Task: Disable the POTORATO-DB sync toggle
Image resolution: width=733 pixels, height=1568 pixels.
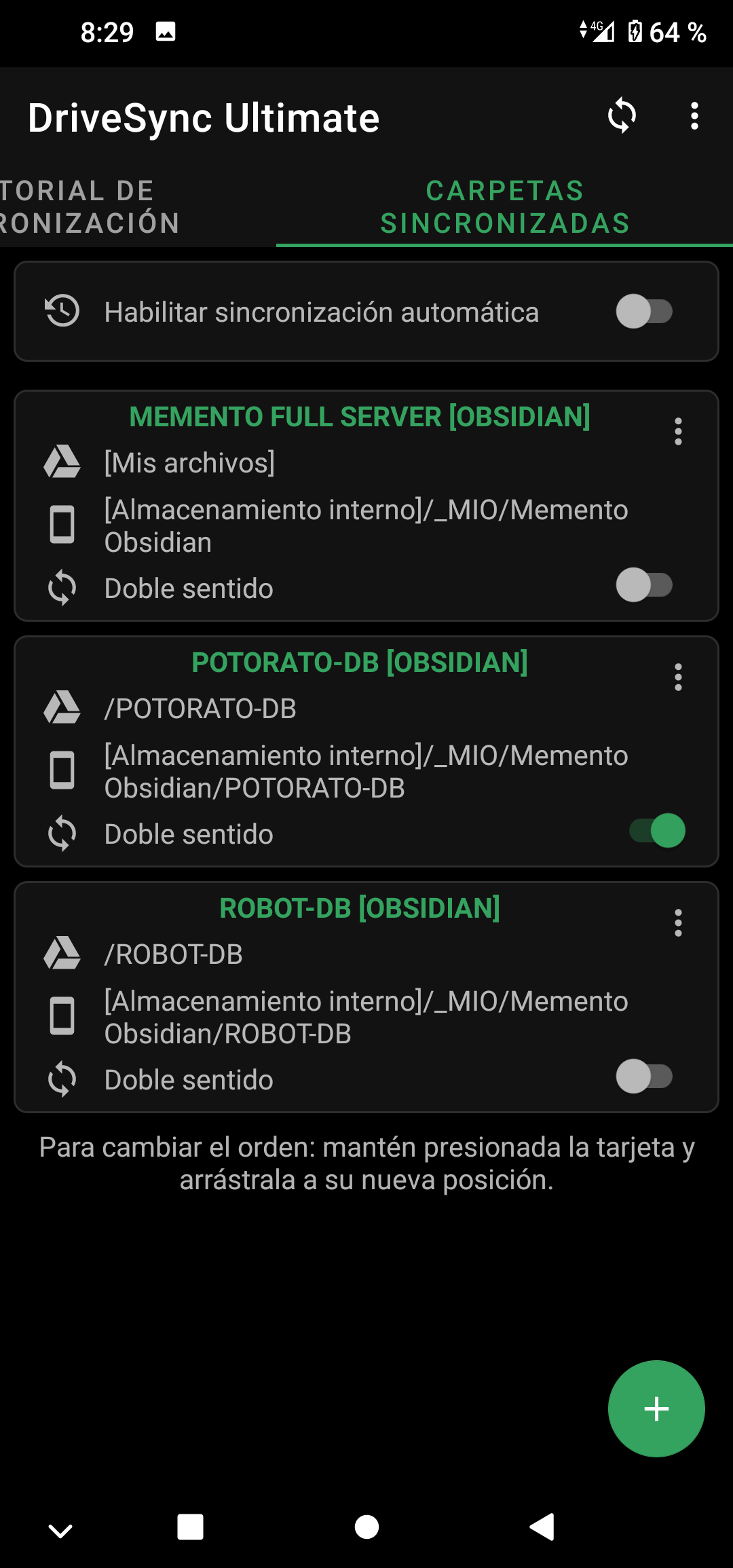Action: click(657, 831)
